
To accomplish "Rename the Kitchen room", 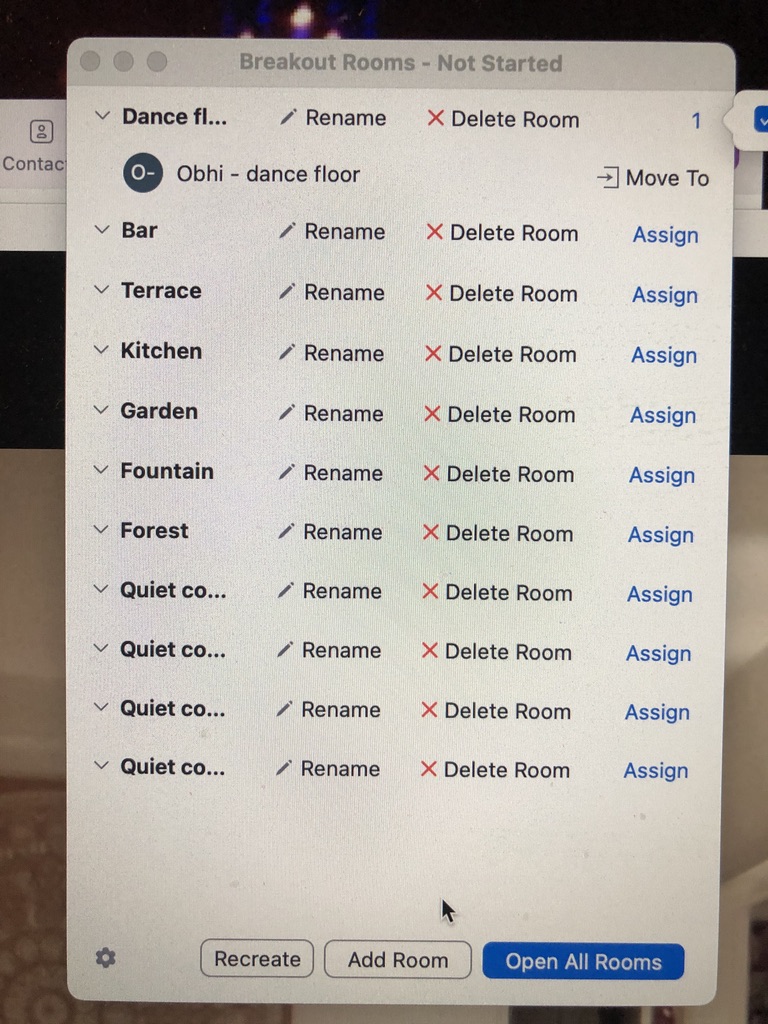I will click(x=331, y=354).
